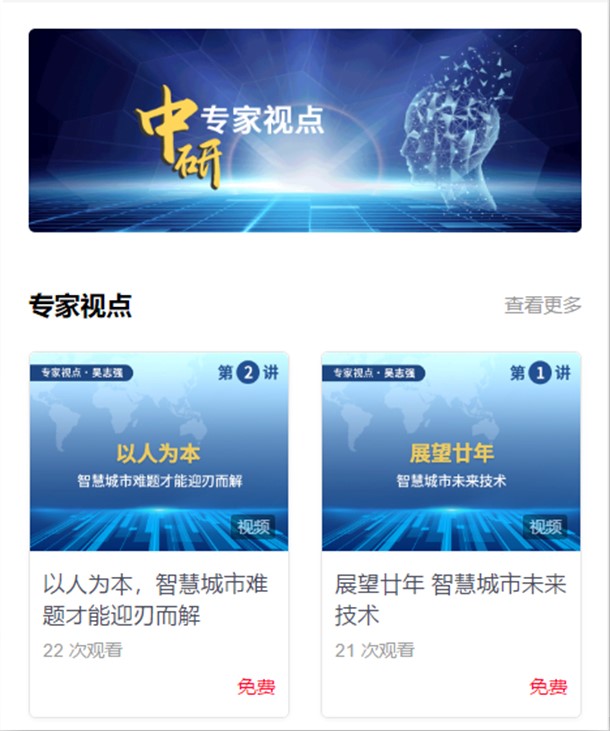610x731 pixels.
Task: Open the 中研专家视点 banner
Action: pyautogui.click(x=304, y=130)
